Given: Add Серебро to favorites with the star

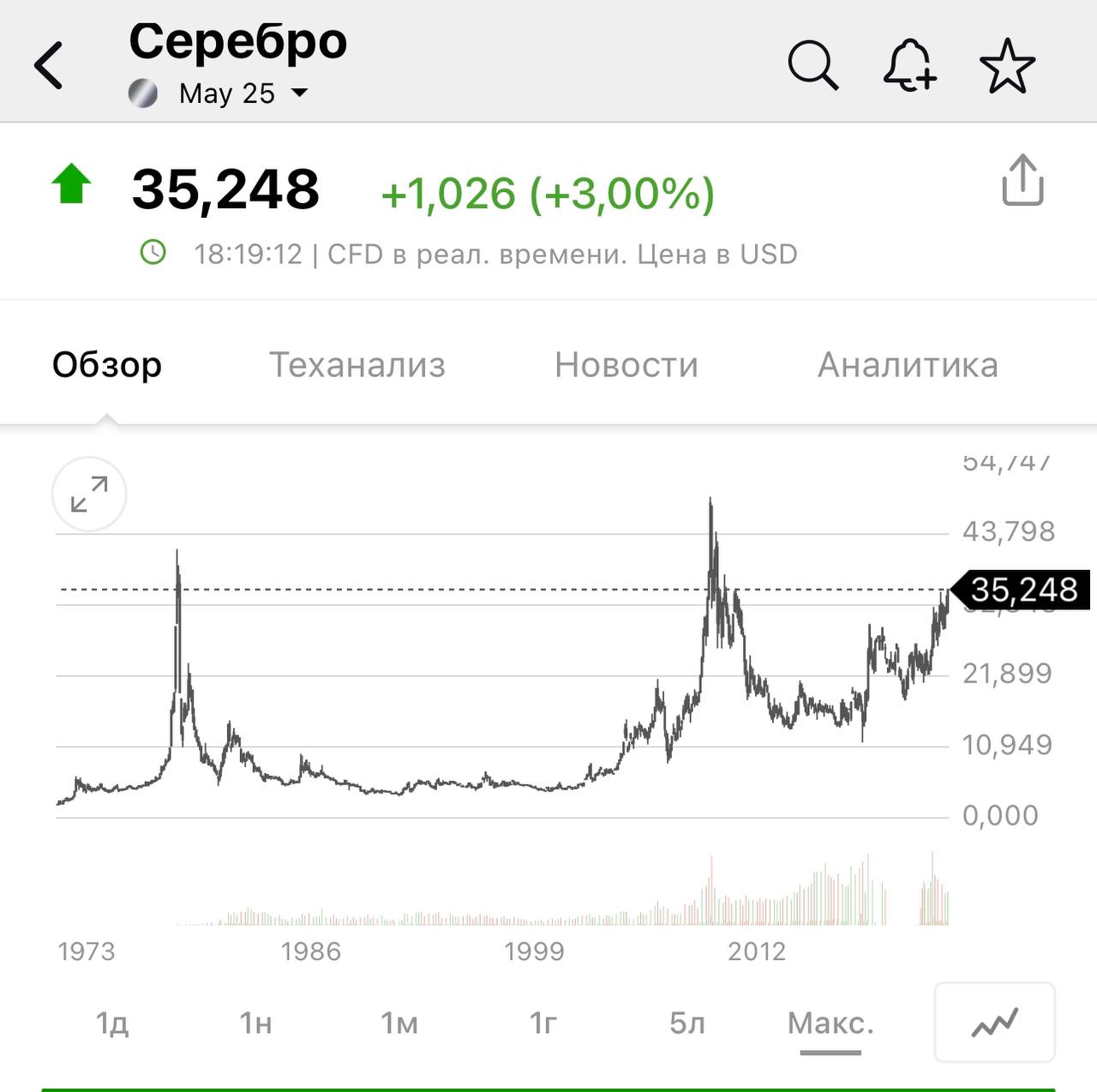Looking at the screenshot, I should (x=1007, y=65).
